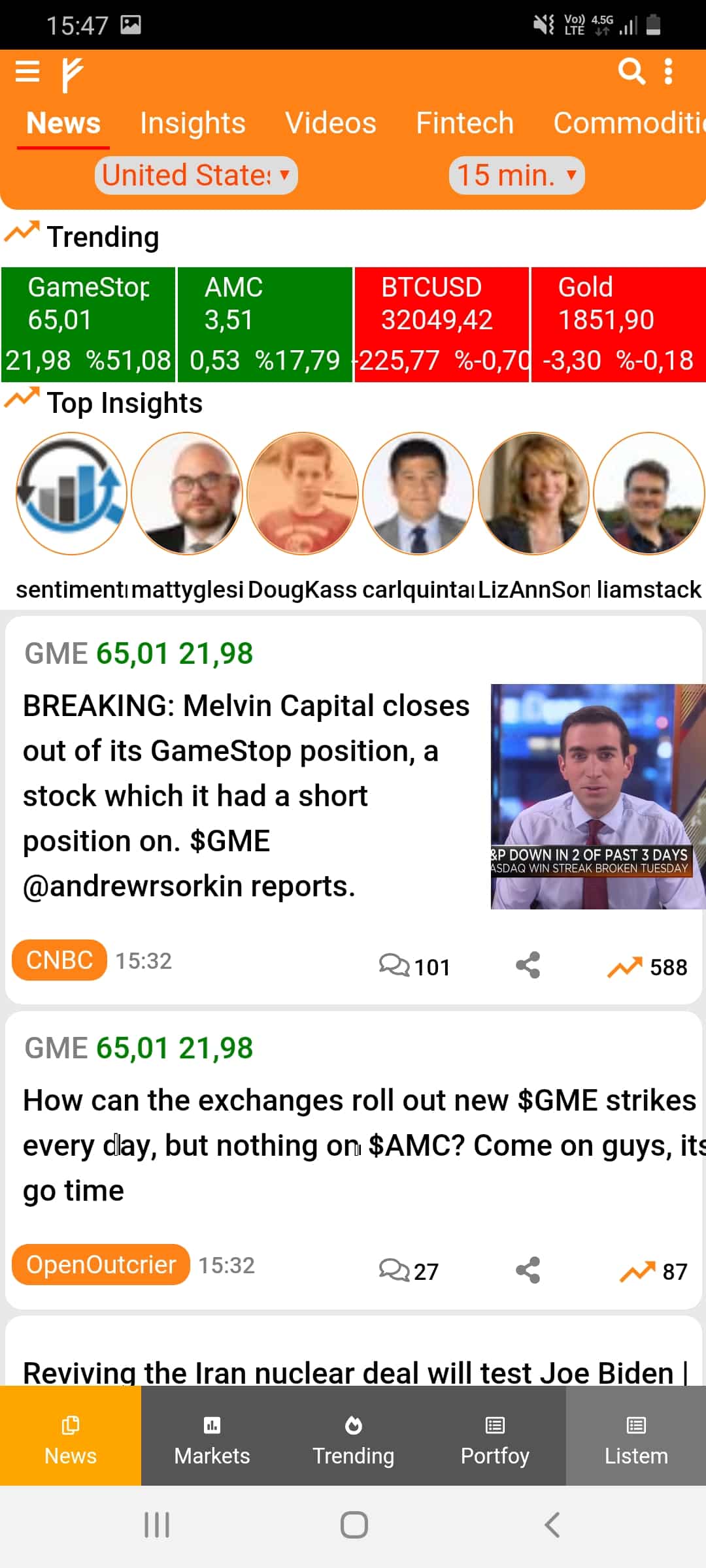Switch to the Insights tab
Screen dimensions: 706x1568
[192, 123]
